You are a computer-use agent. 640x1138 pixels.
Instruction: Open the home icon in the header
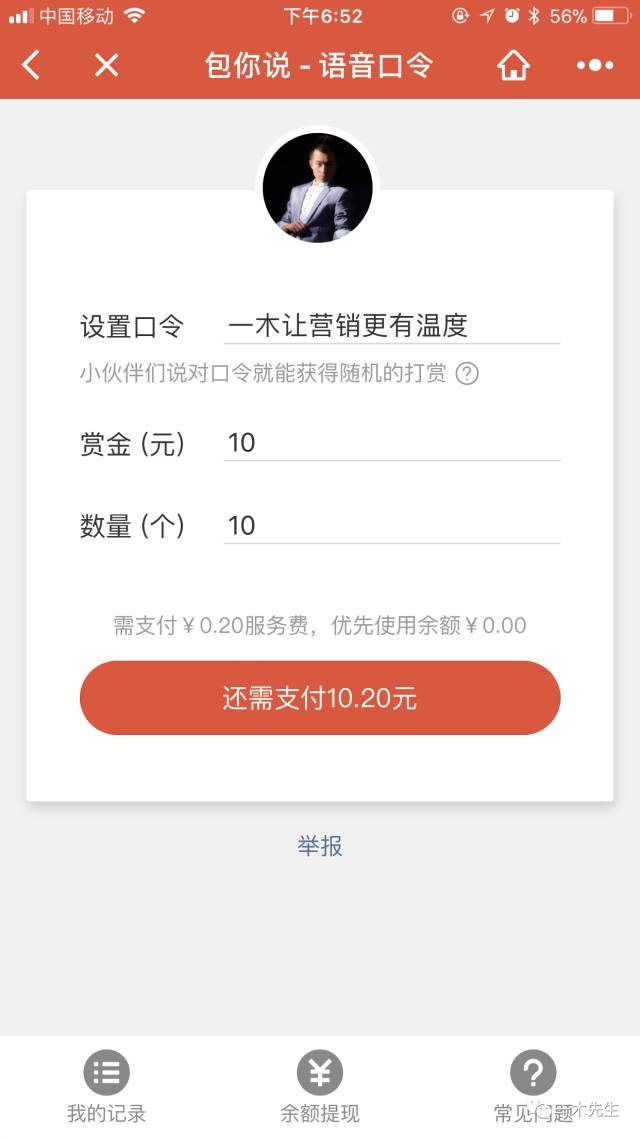[513, 66]
